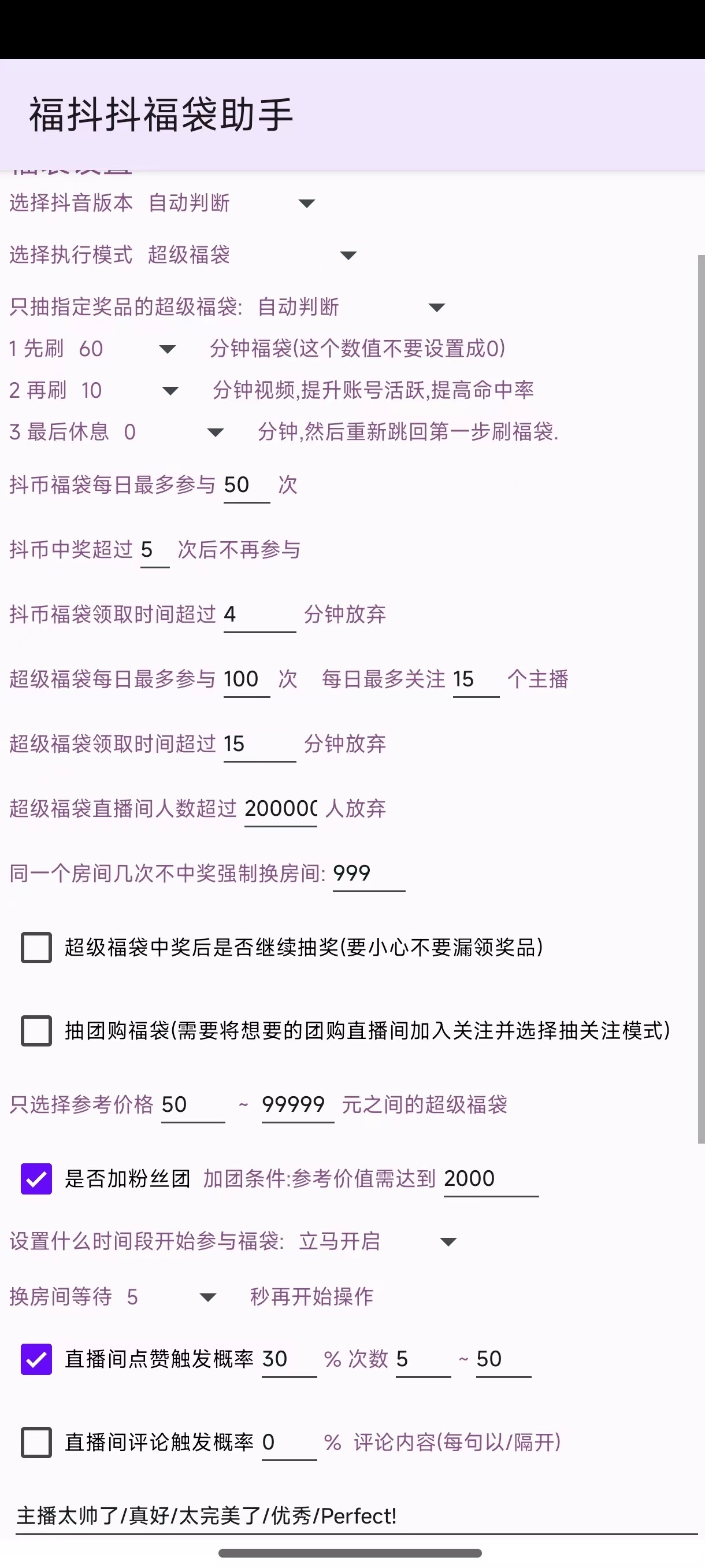
Task: Open the 只抽指定奖品的超级福袋 dropdown
Action: [x=350, y=308]
